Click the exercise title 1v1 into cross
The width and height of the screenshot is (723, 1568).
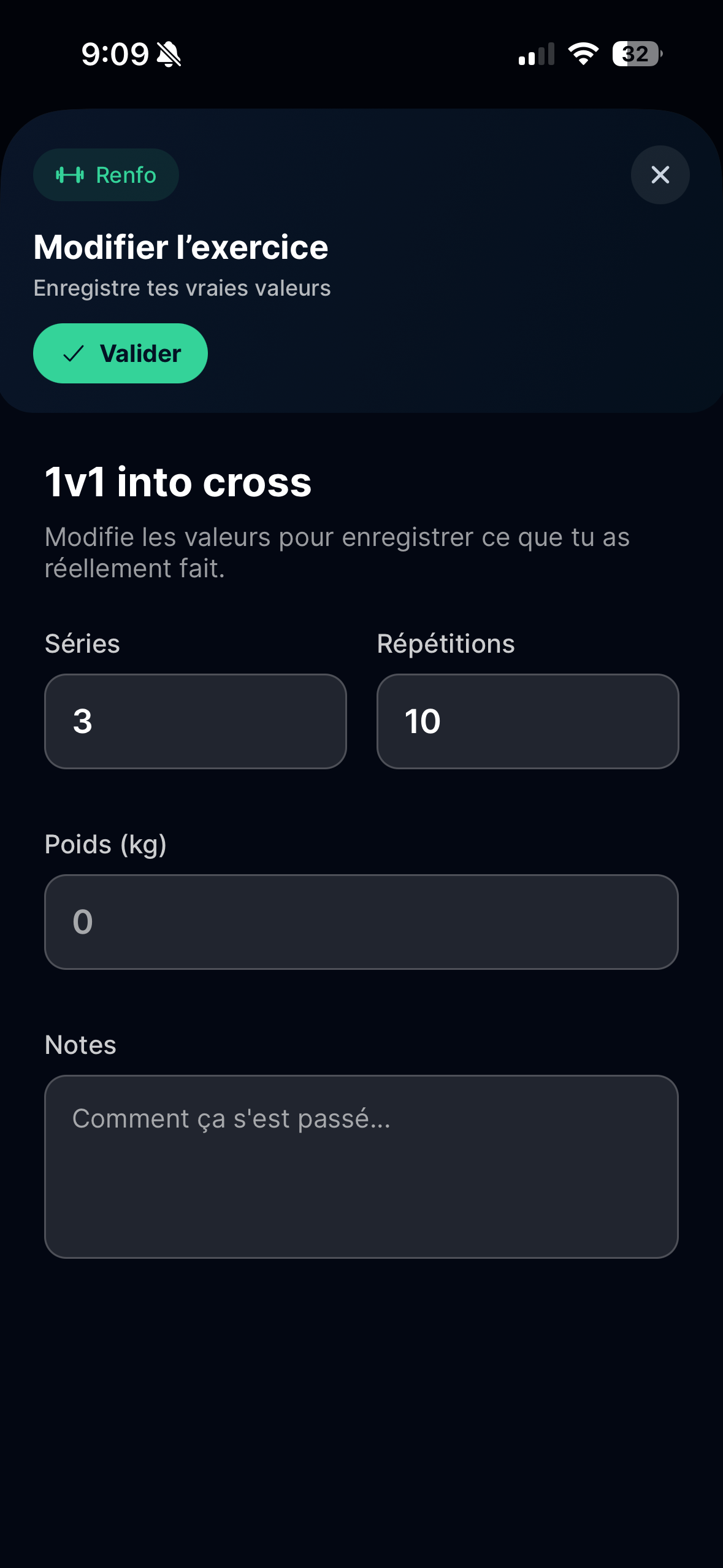[x=178, y=483]
